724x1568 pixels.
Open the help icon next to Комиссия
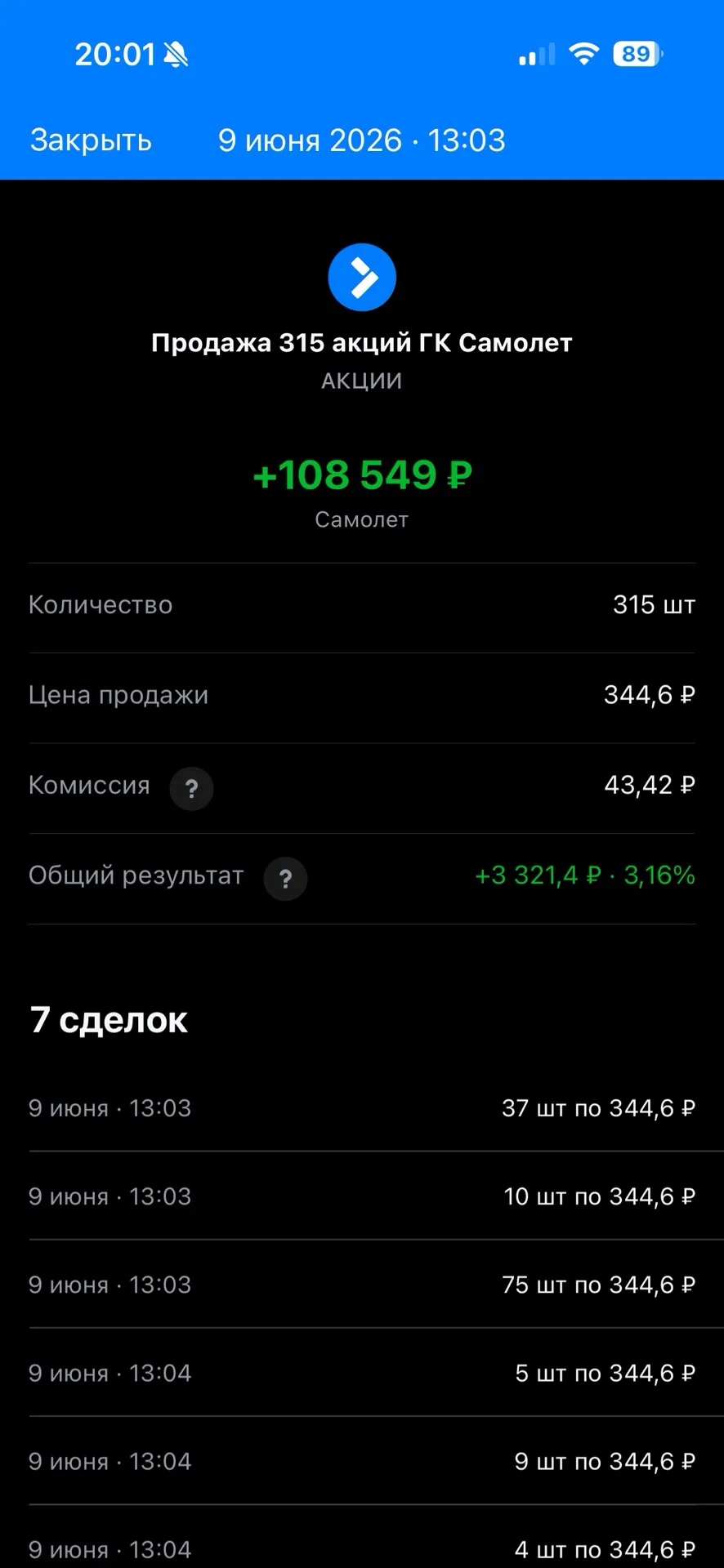pyautogui.click(x=191, y=789)
